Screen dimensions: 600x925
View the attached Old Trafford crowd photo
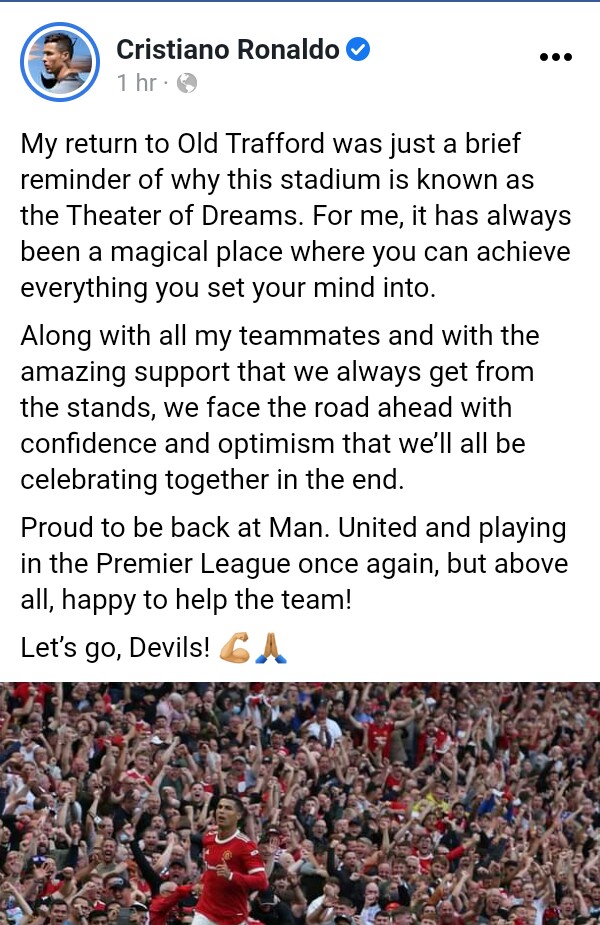300,802
